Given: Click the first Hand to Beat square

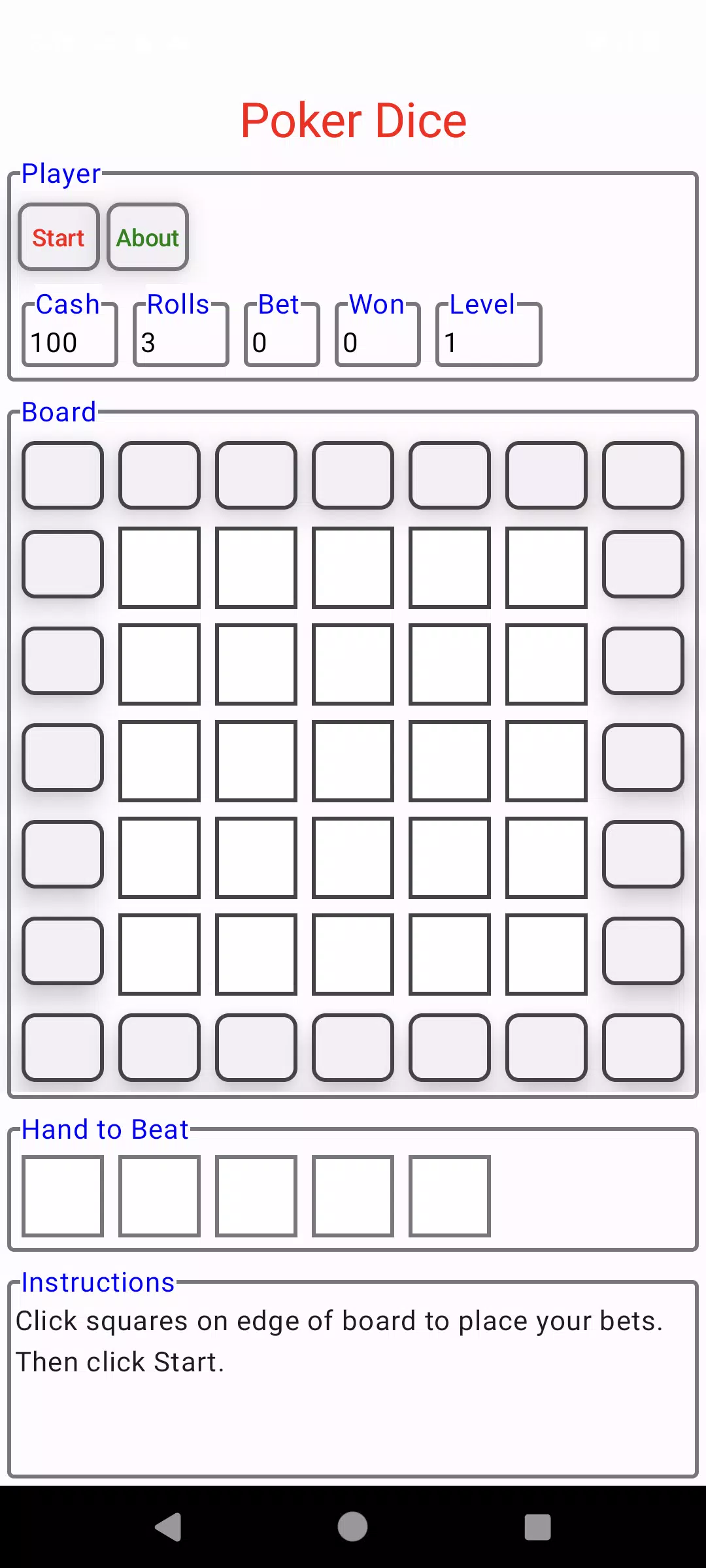Looking at the screenshot, I should tap(62, 1194).
